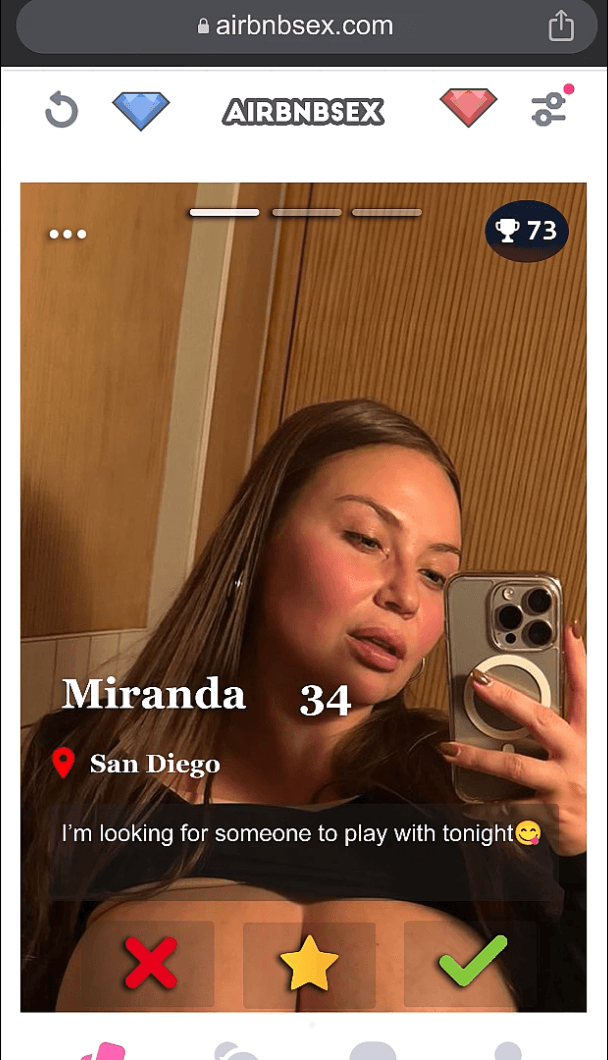Reject Miranda with the red X
The width and height of the screenshot is (608, 1060).
point(151,963)
